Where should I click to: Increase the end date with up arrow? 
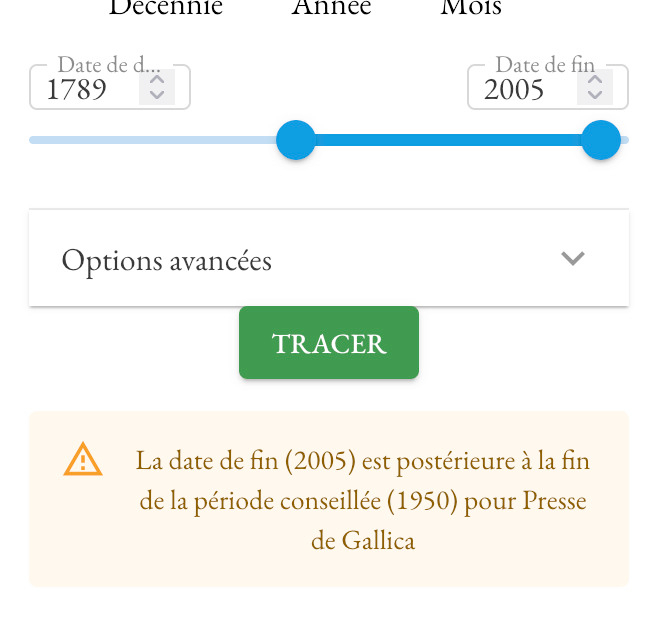[595, 79]
